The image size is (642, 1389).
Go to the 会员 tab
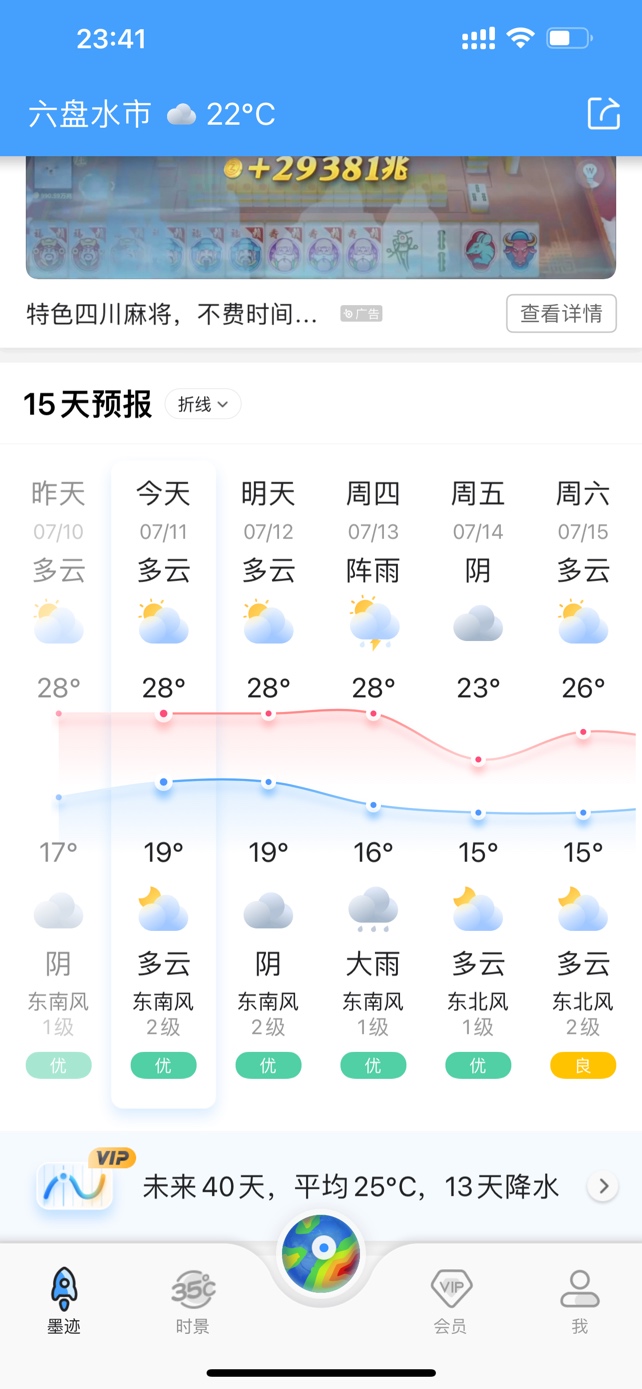(450, 1300)
